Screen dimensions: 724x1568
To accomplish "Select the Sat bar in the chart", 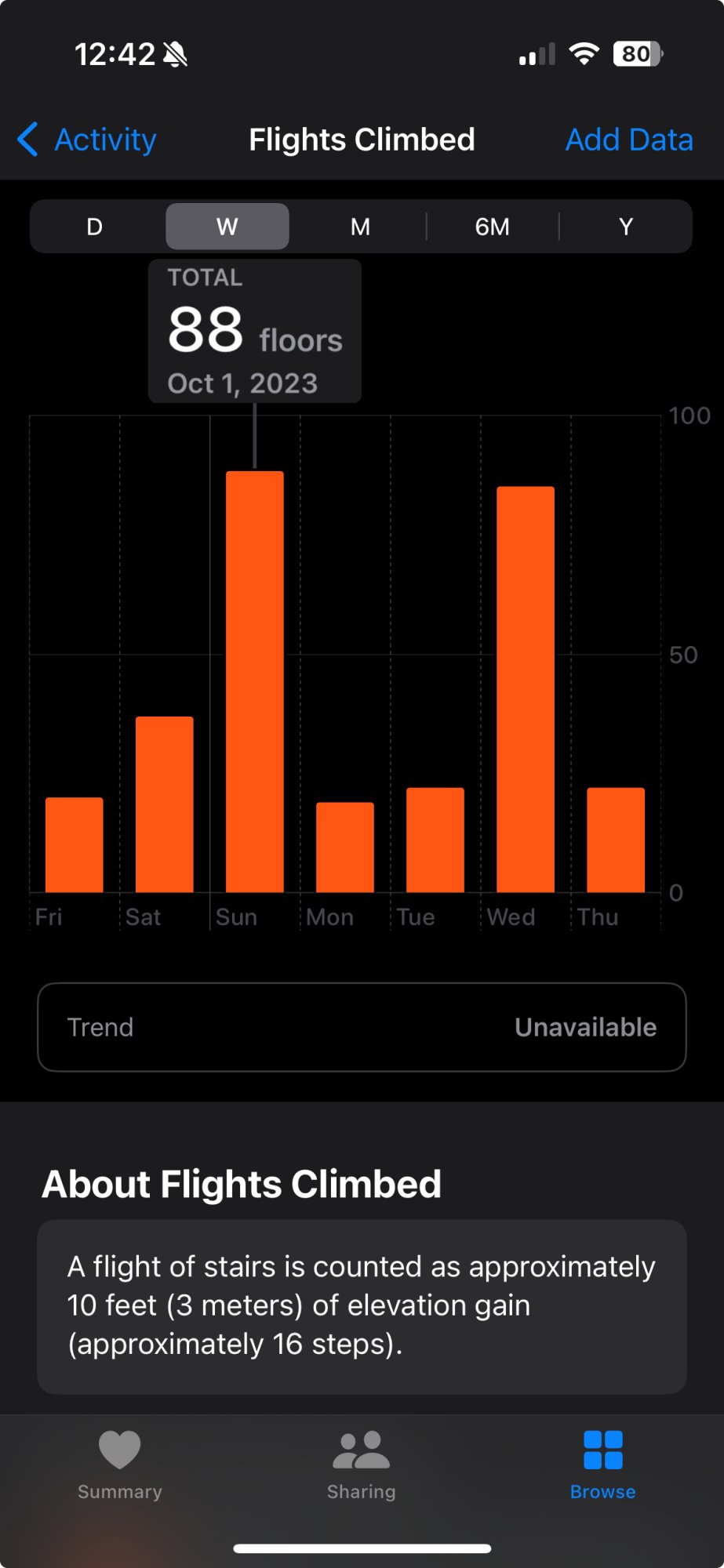I will tap(165, 804).
